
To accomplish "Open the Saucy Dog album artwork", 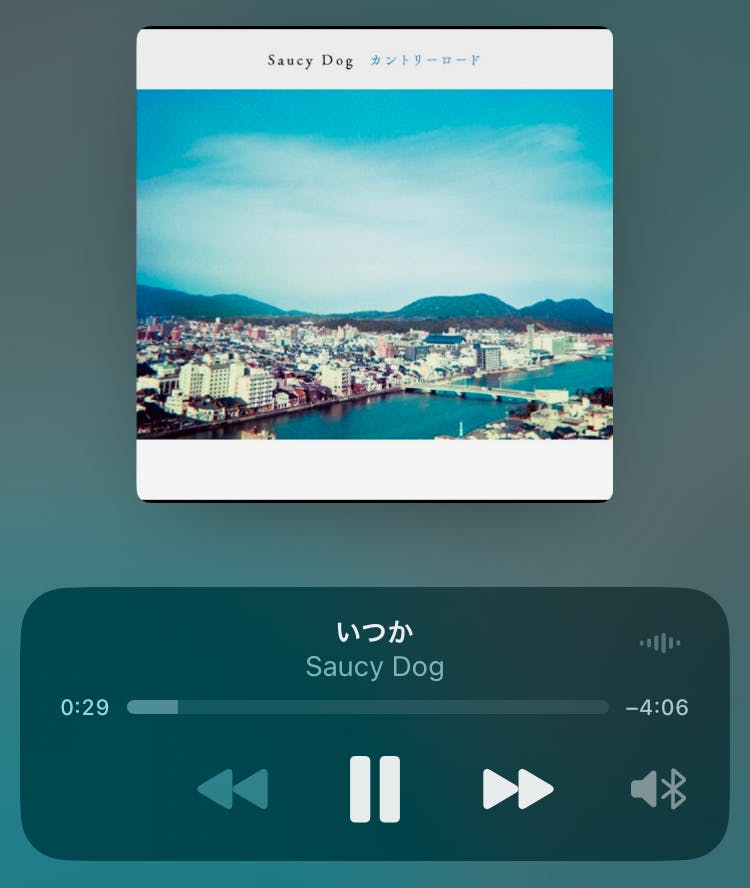I will tap(375, 264).
